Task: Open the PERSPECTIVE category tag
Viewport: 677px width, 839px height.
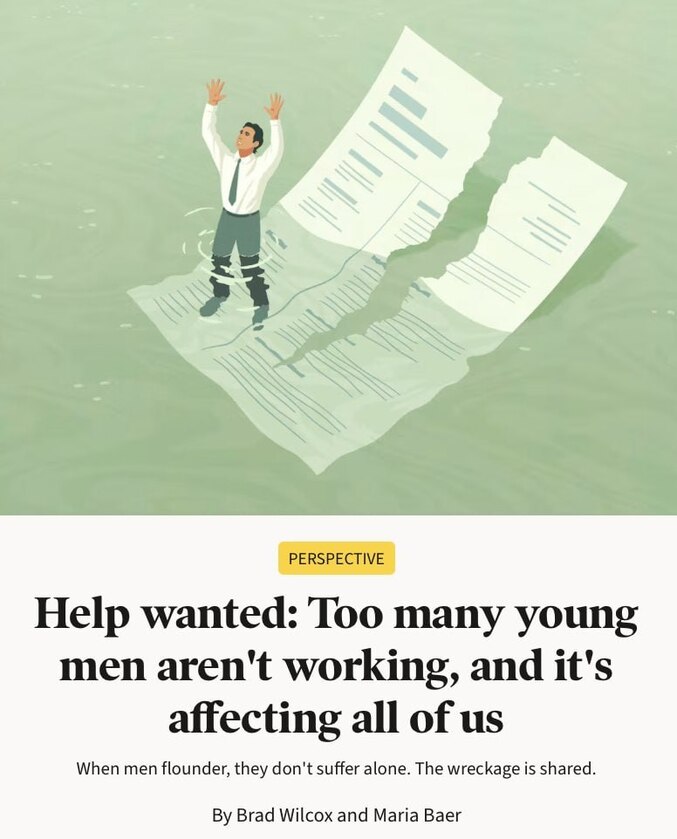Action: (336, 558)
